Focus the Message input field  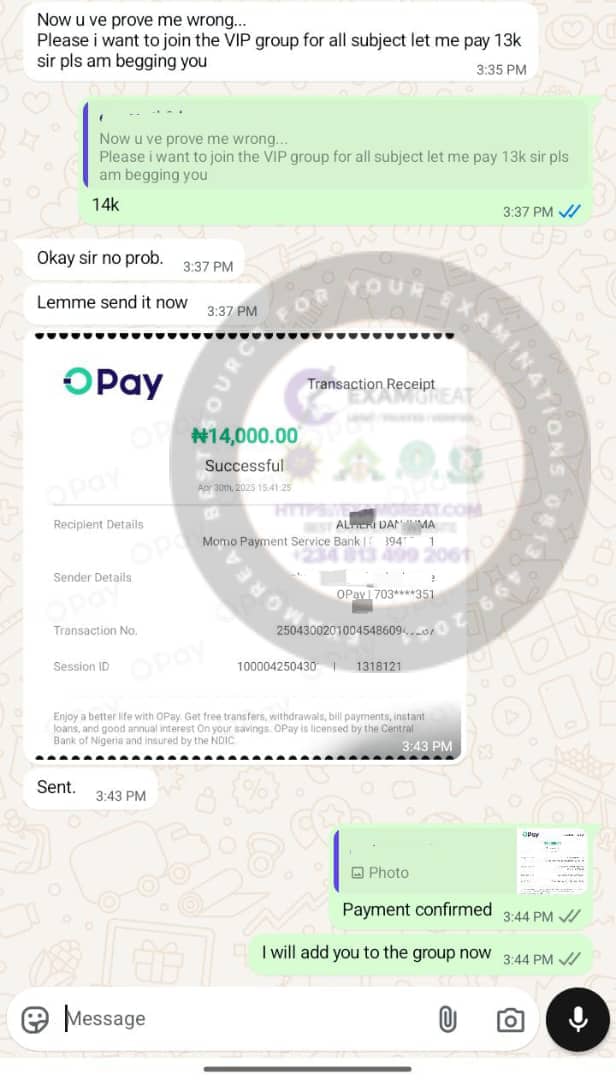coord(240,1019)
